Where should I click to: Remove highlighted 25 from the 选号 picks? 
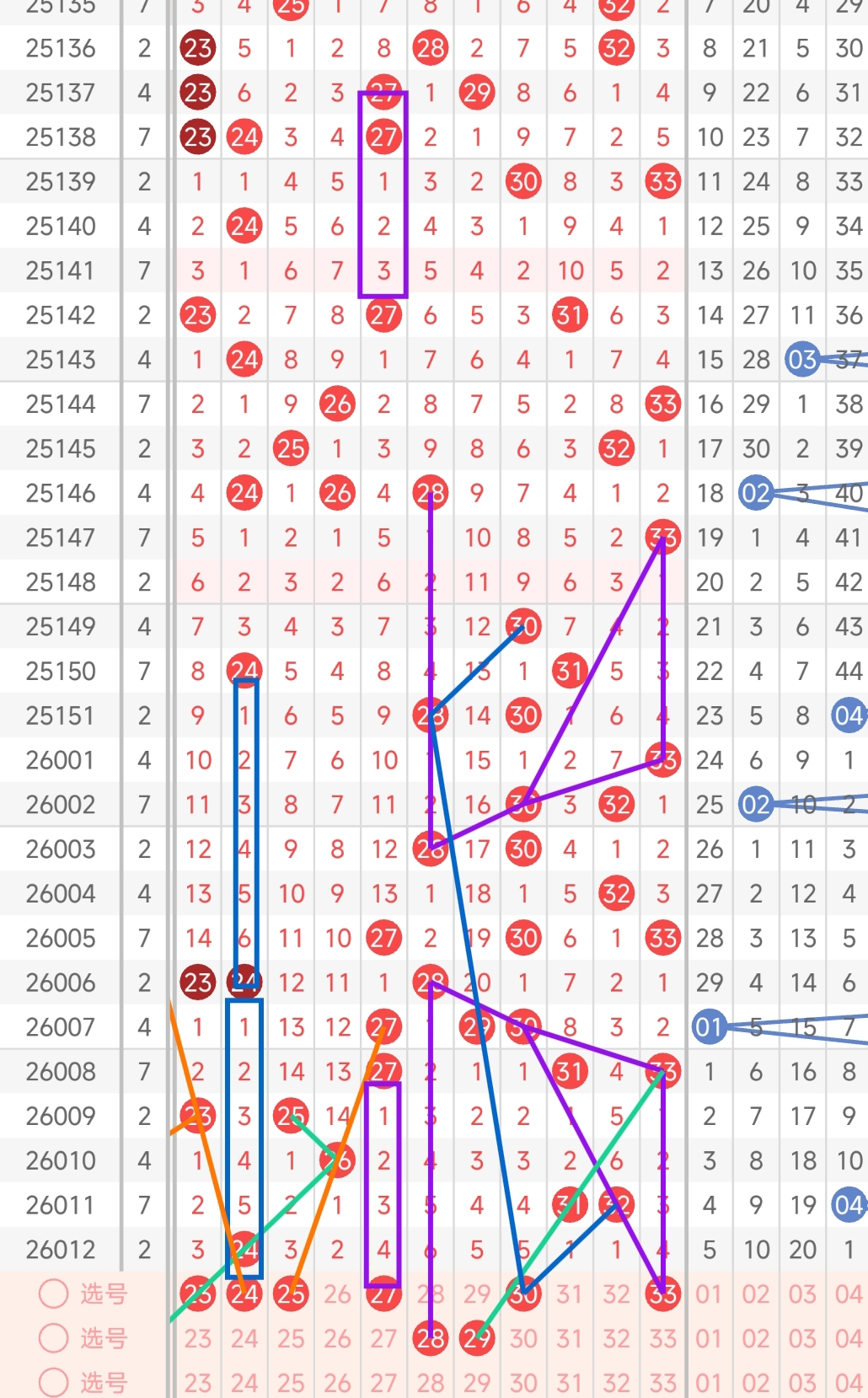coord(291,1294)
